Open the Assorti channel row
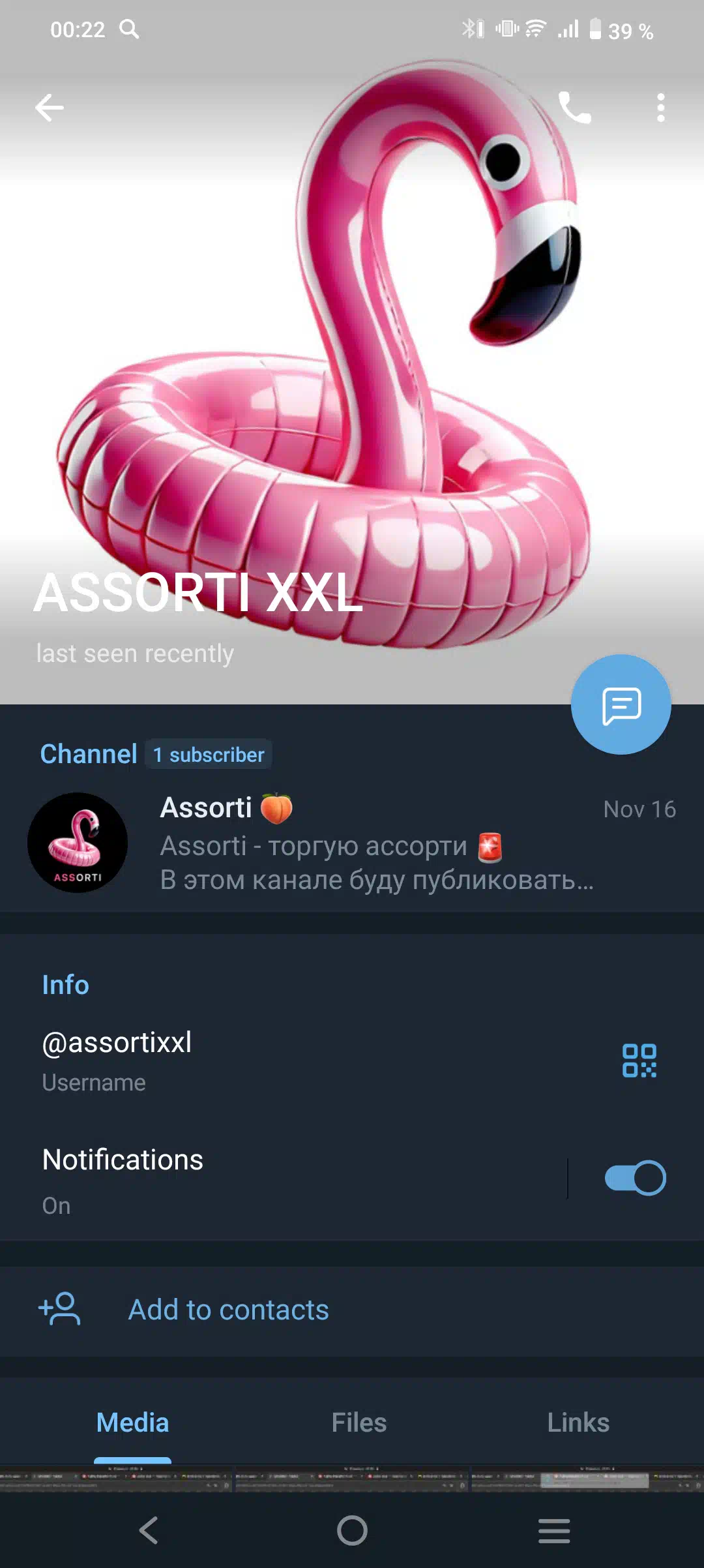 pos(352,843)
